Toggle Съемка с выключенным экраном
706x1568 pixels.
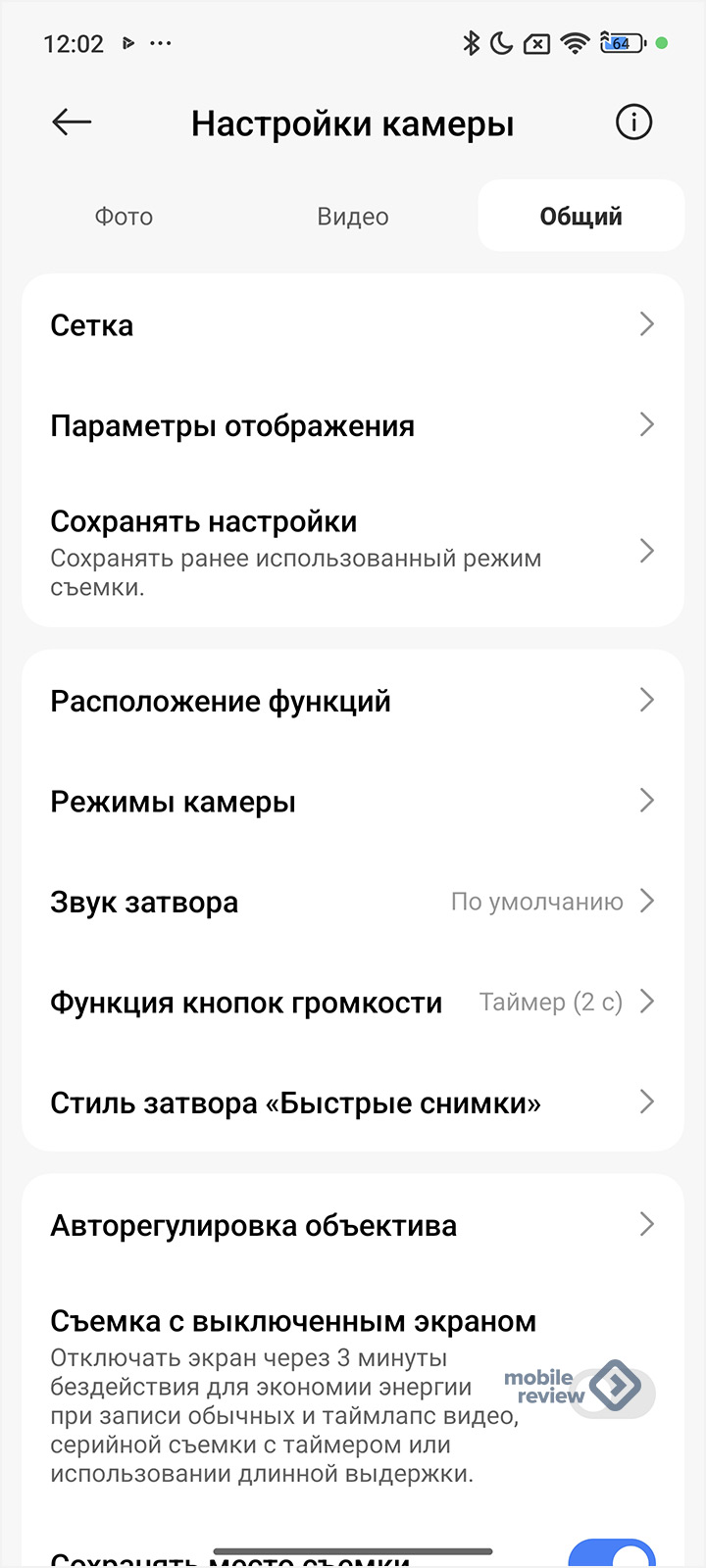click(614, 1393)
